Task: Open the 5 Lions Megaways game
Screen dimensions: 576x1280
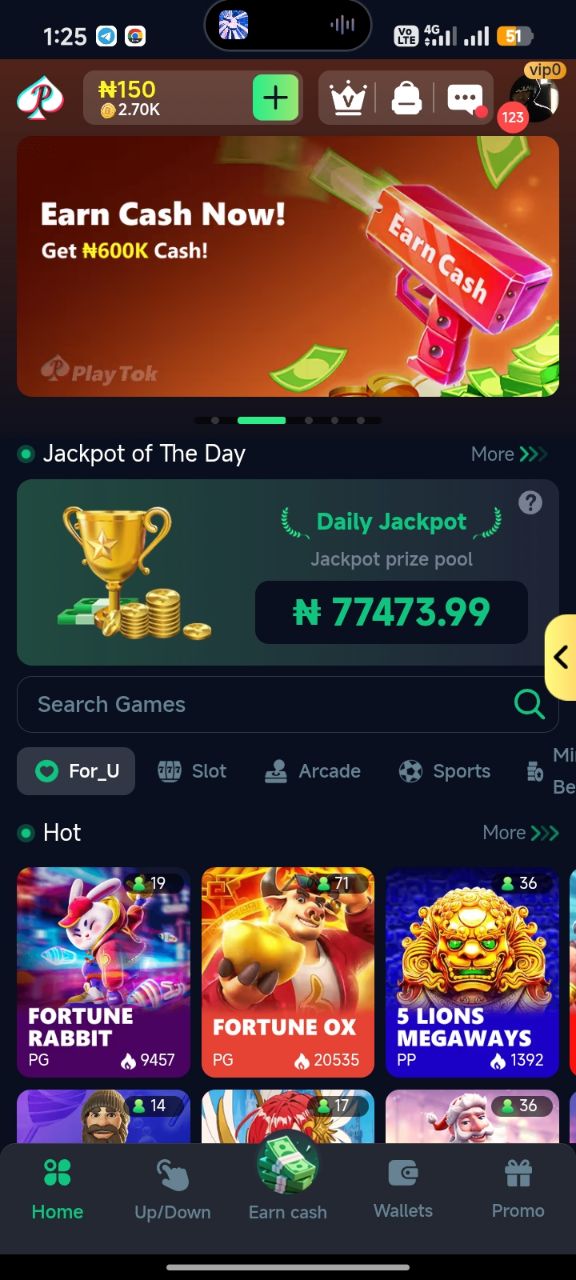Action: (x=472, y=972)
